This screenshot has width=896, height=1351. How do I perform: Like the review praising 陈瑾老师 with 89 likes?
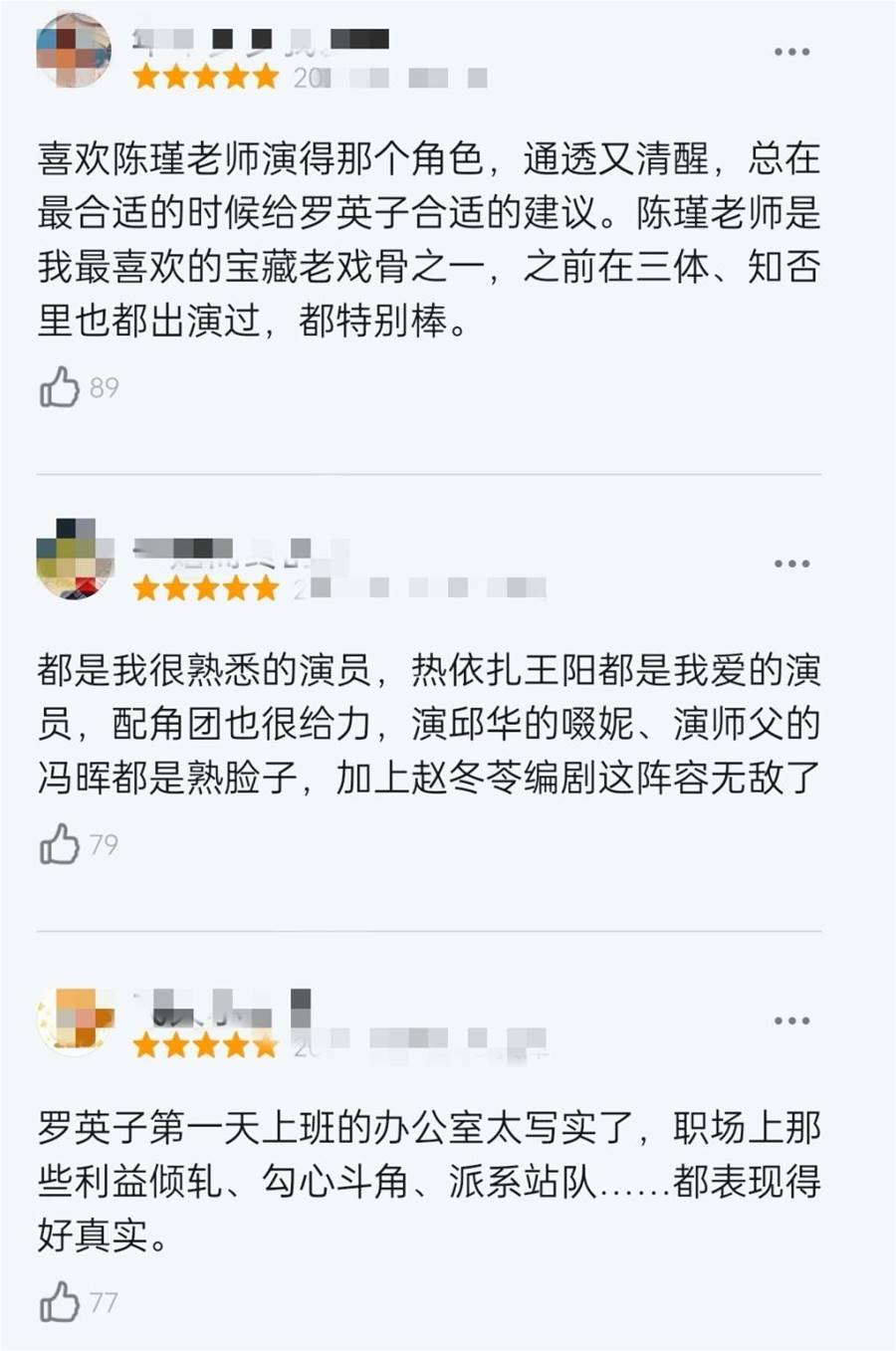[x=60, y=387]
